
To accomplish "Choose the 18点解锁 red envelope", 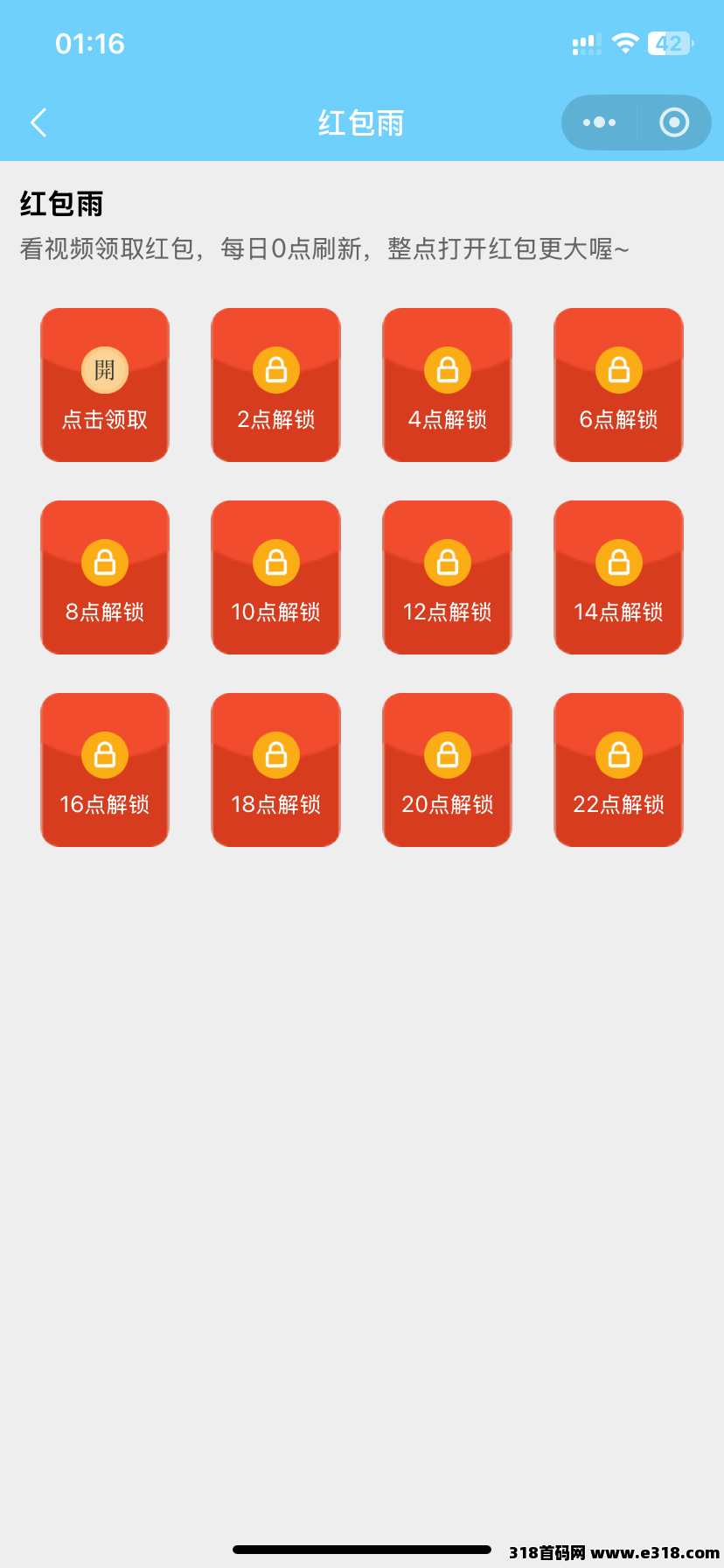I will click(x=275, y=770).
